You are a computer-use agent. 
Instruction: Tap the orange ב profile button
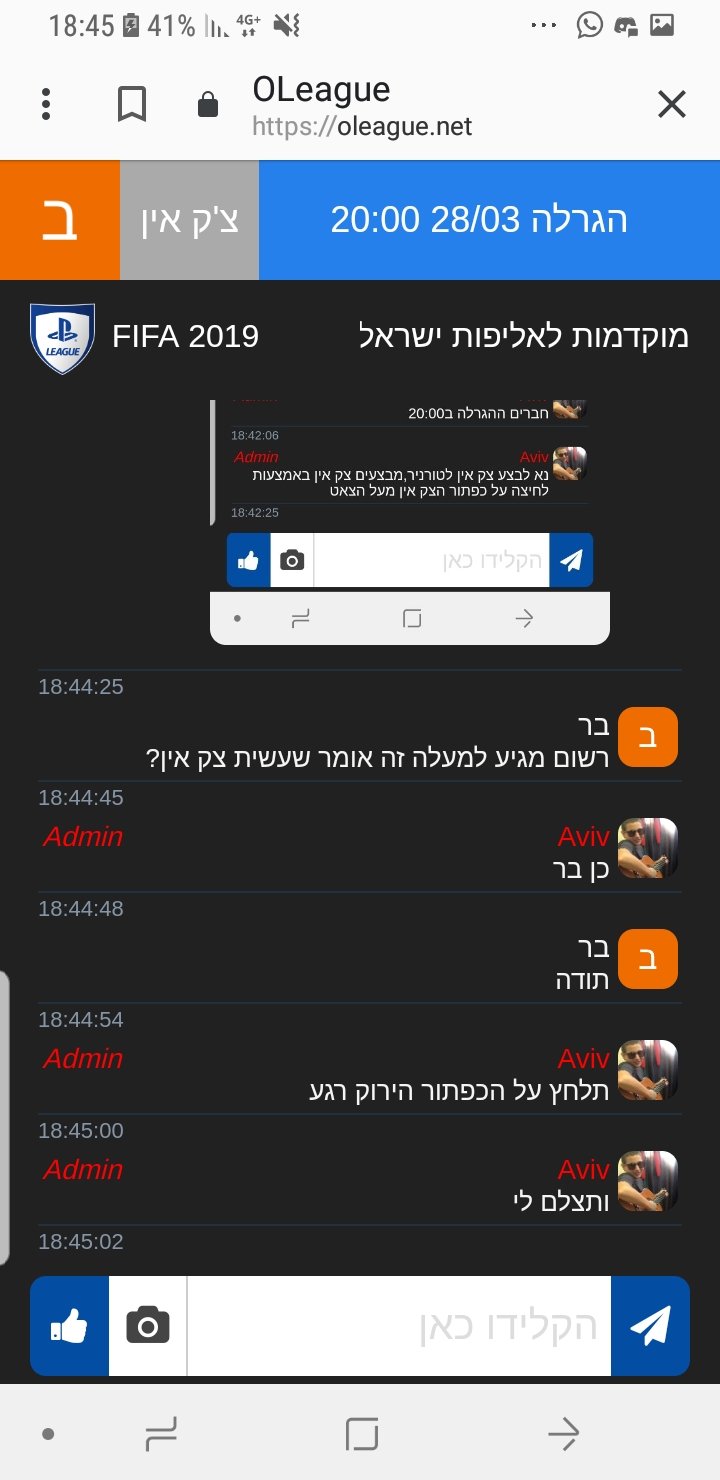[x=60, y=220]
